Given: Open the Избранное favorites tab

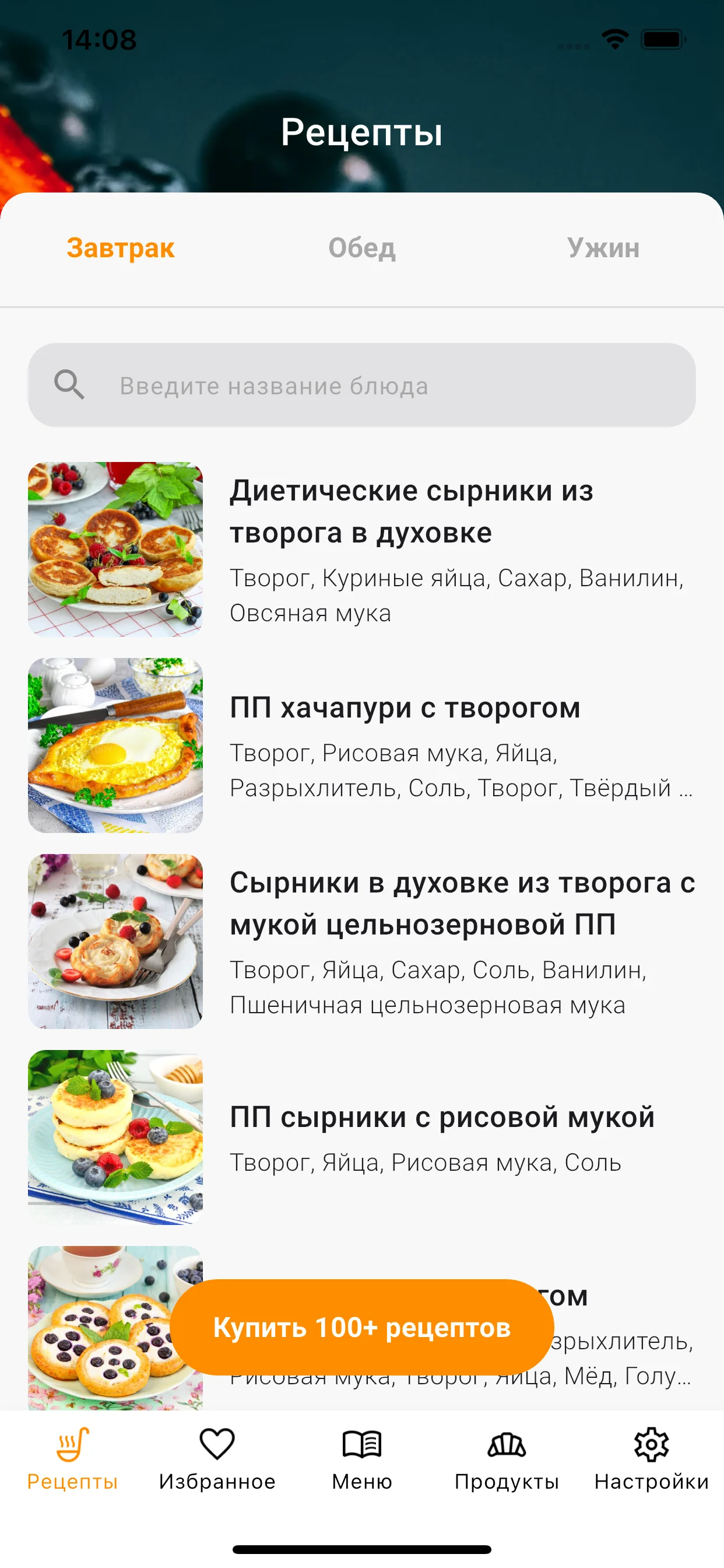Looking at the screenshot, I should (217, 1459).
